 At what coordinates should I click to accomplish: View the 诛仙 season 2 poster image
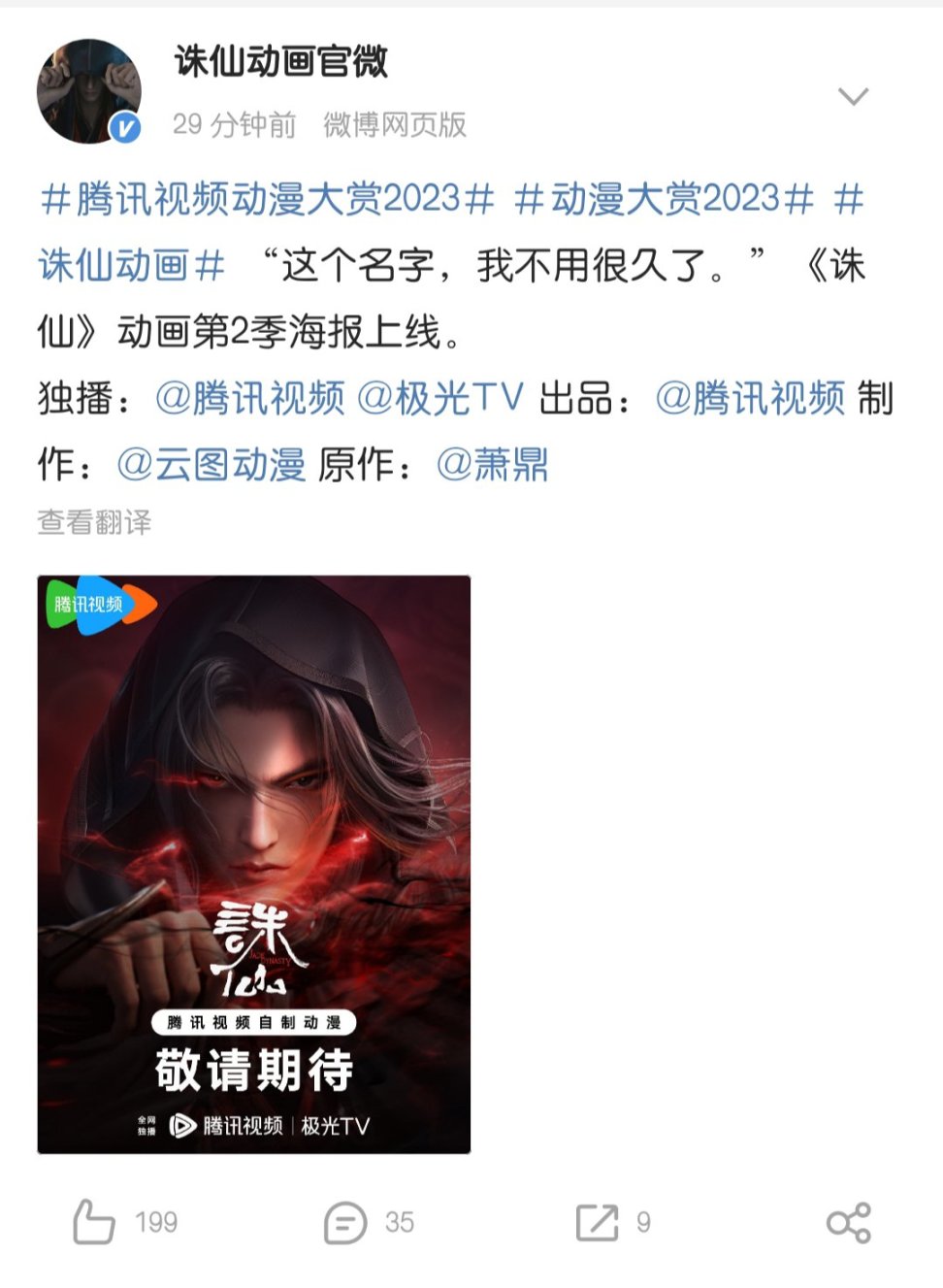254,865
